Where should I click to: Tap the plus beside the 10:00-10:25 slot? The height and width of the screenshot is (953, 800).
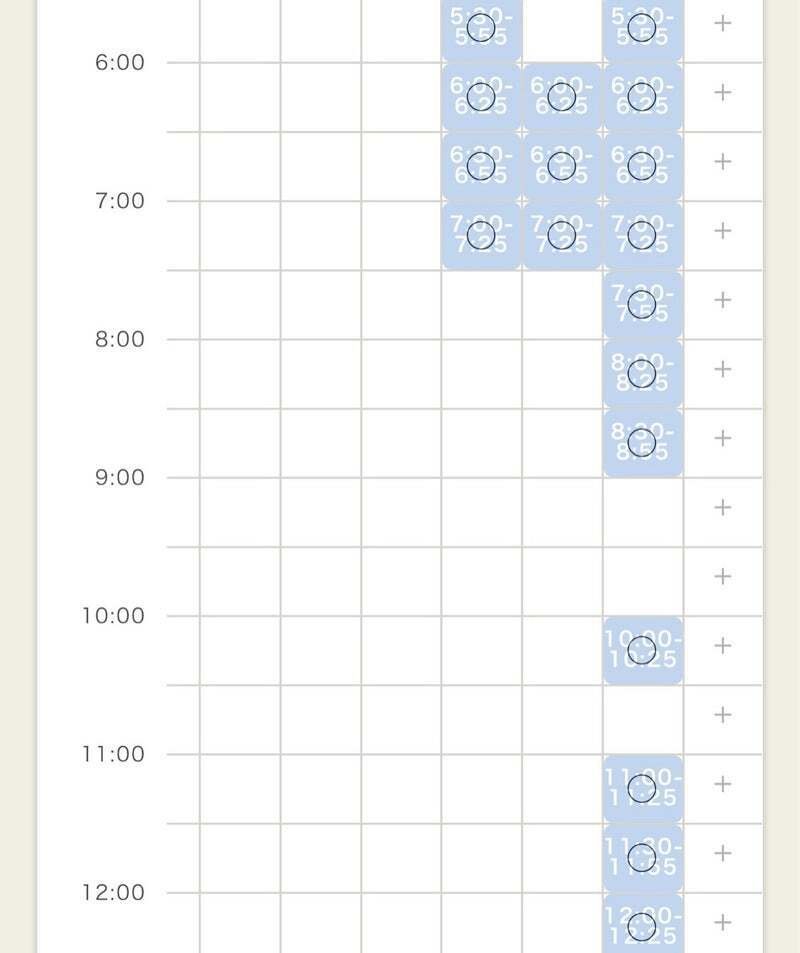723,646
